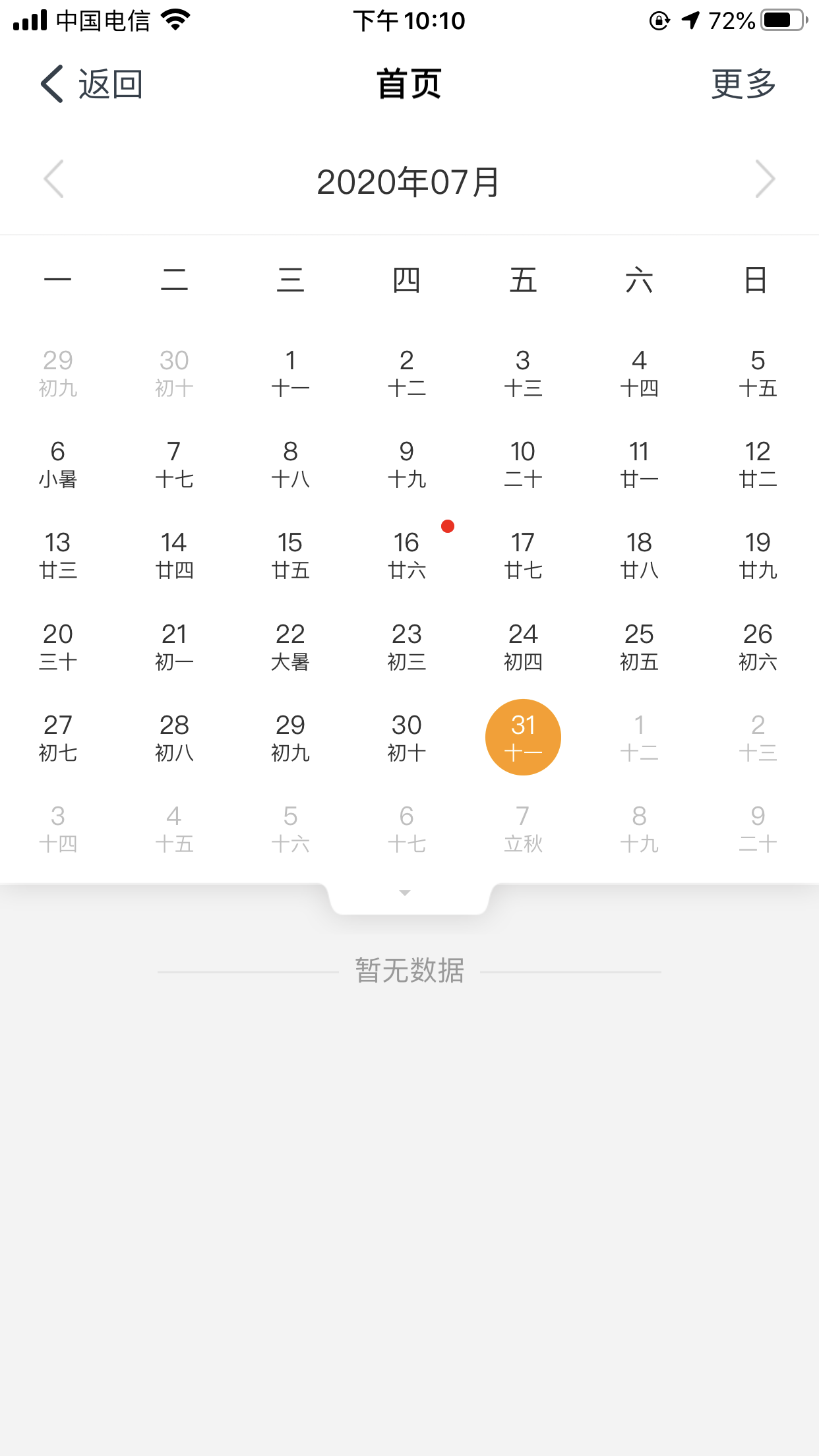Pick July 22 大暑

click(x=290, y=646)
